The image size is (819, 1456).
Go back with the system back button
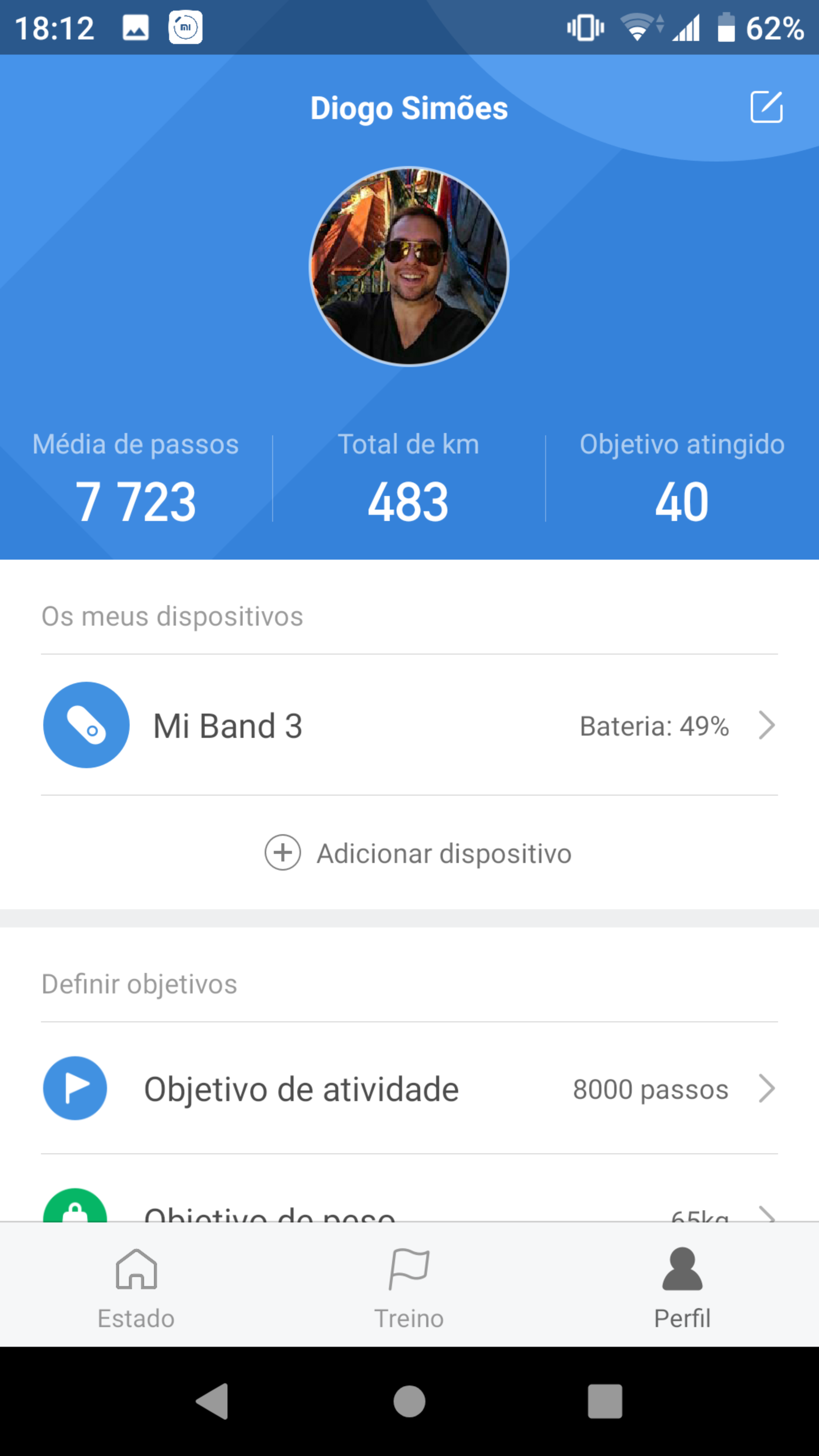(x=212, y=1401)
